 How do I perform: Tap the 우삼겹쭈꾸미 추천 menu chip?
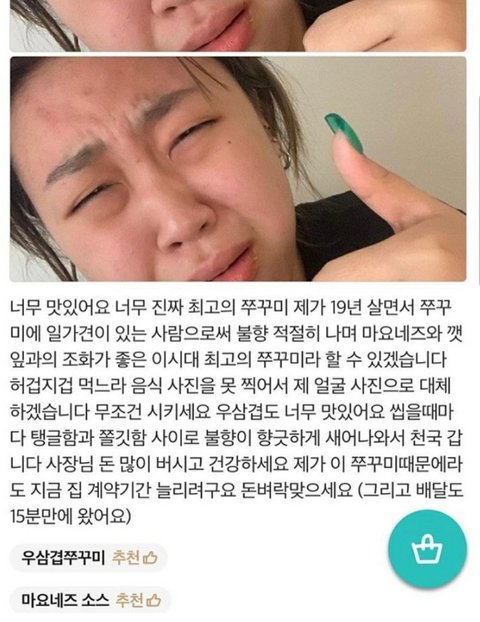[x=88, y=558]
